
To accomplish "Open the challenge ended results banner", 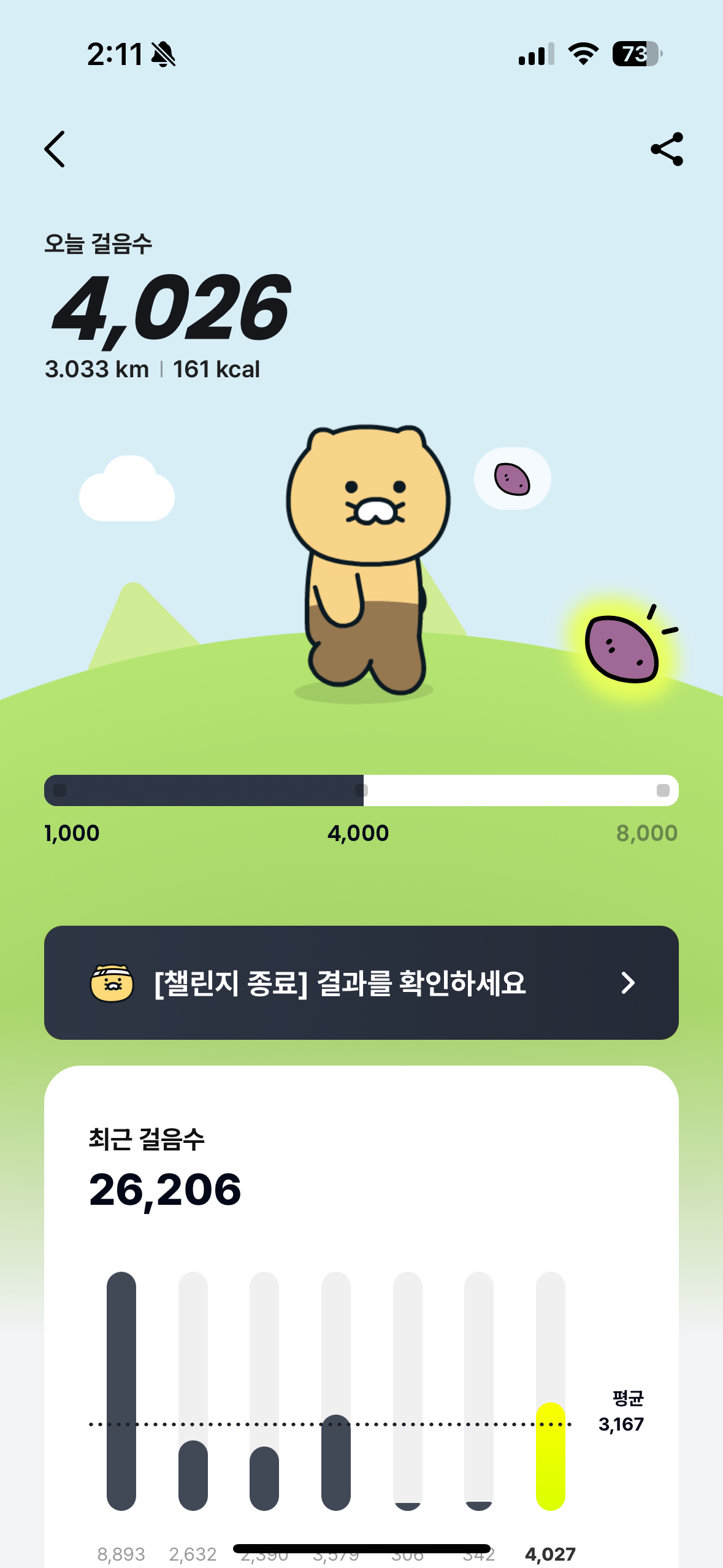I will [361, 983].
